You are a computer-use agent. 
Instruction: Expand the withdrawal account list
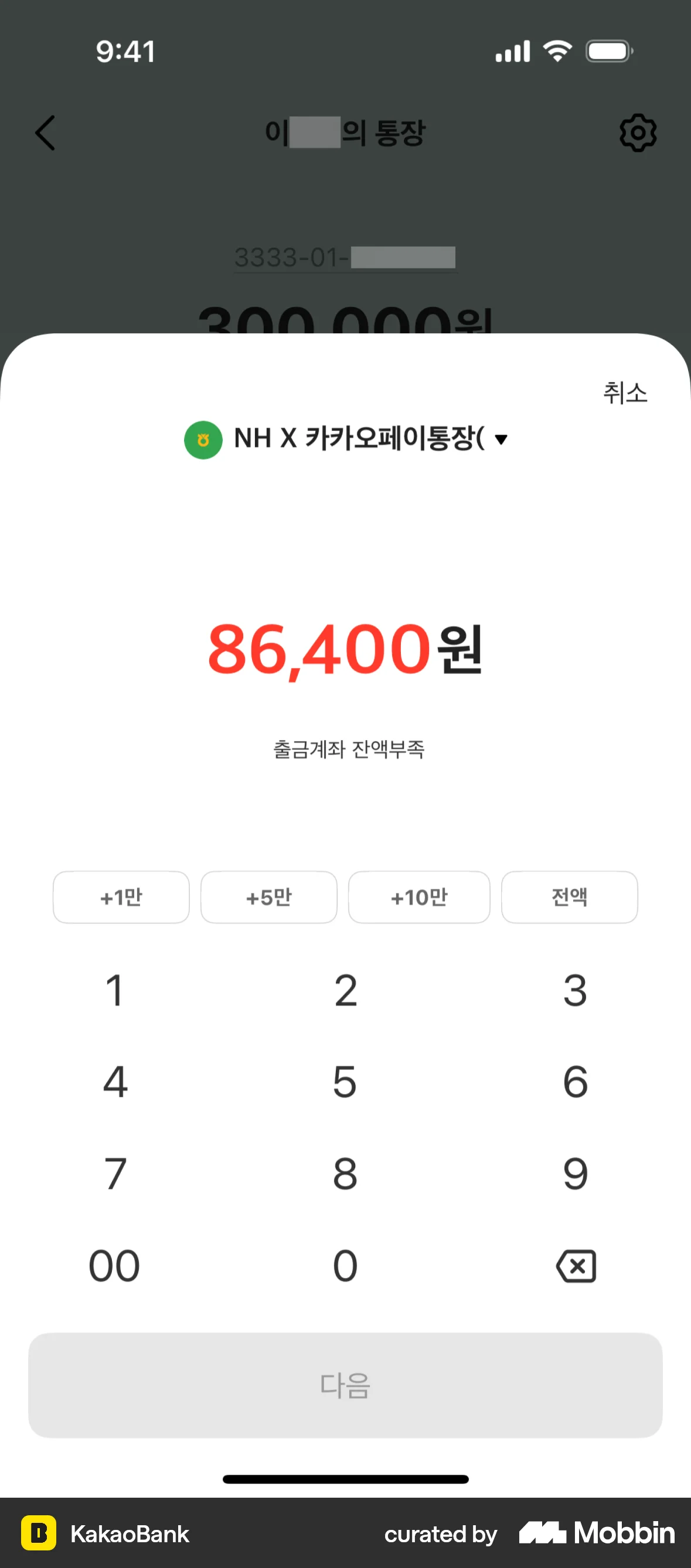501,439
